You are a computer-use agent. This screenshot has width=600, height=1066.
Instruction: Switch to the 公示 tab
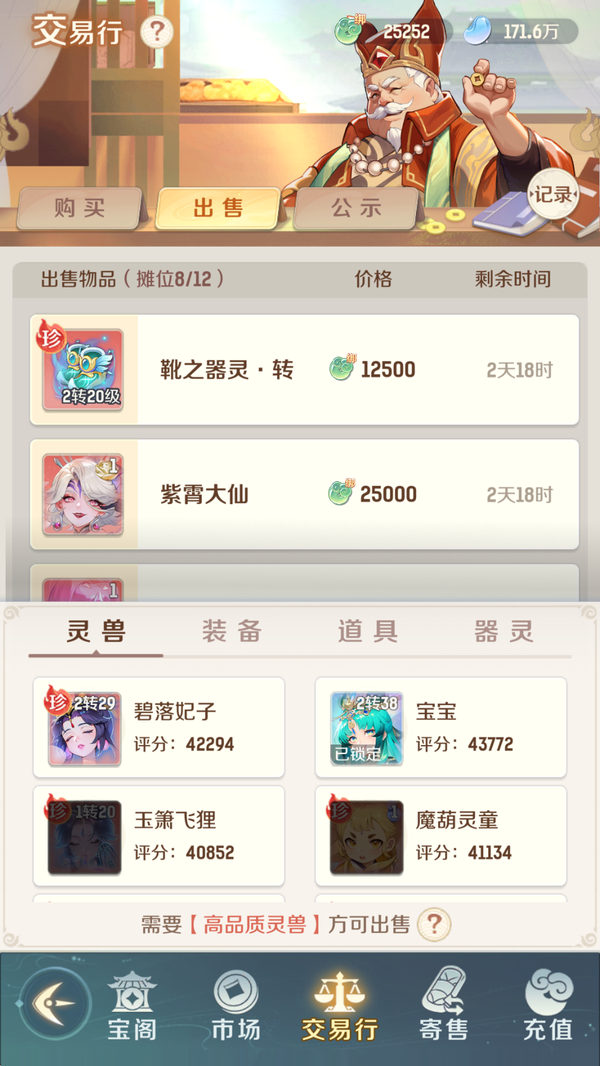[357, 208]
